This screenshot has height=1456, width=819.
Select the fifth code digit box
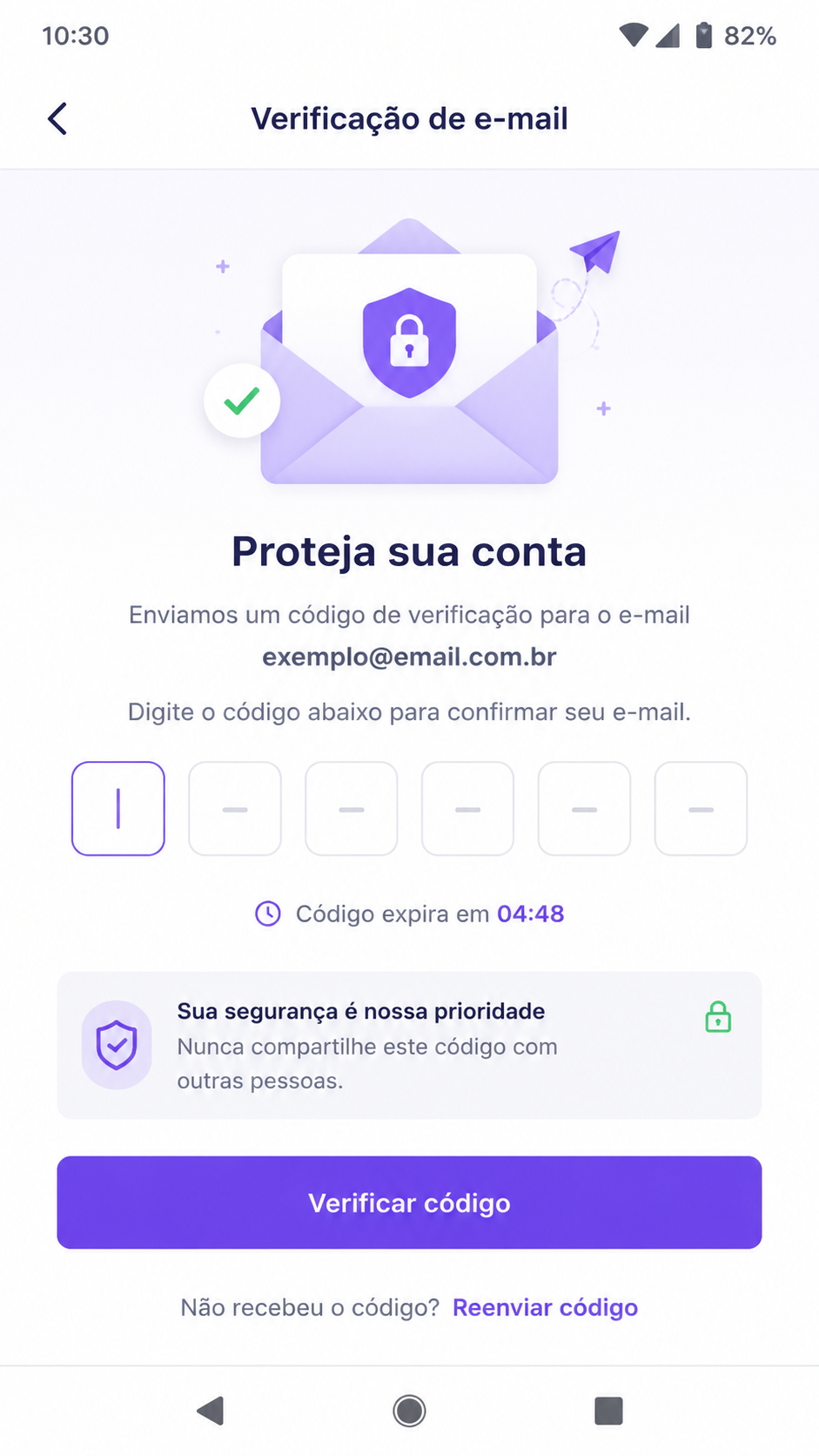585,809
